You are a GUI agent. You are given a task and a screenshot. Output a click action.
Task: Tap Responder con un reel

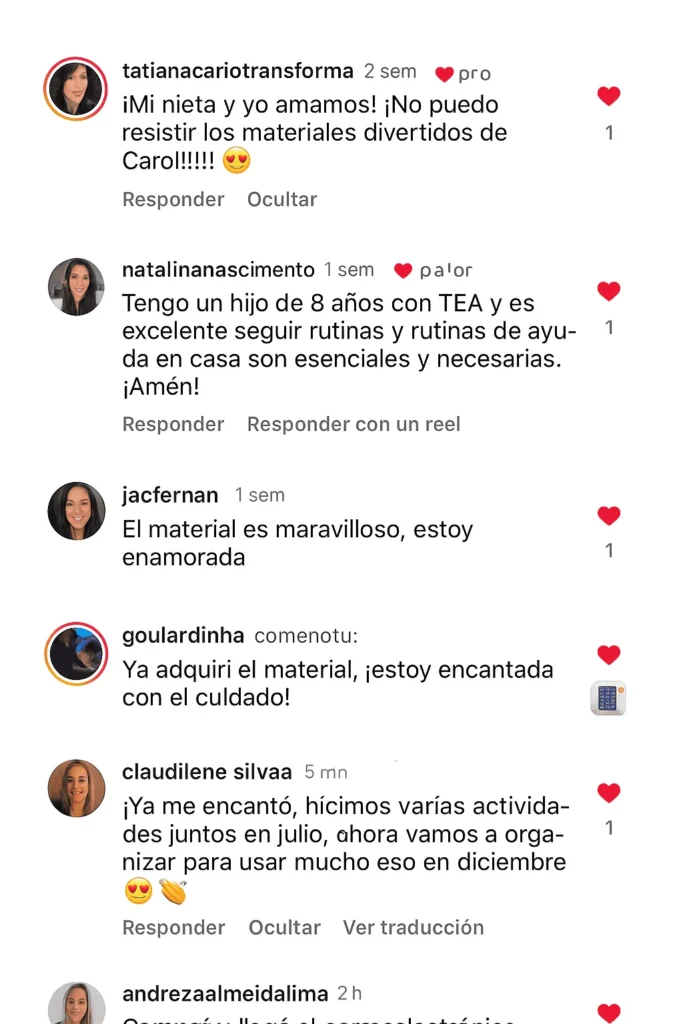tap(354, 424)
